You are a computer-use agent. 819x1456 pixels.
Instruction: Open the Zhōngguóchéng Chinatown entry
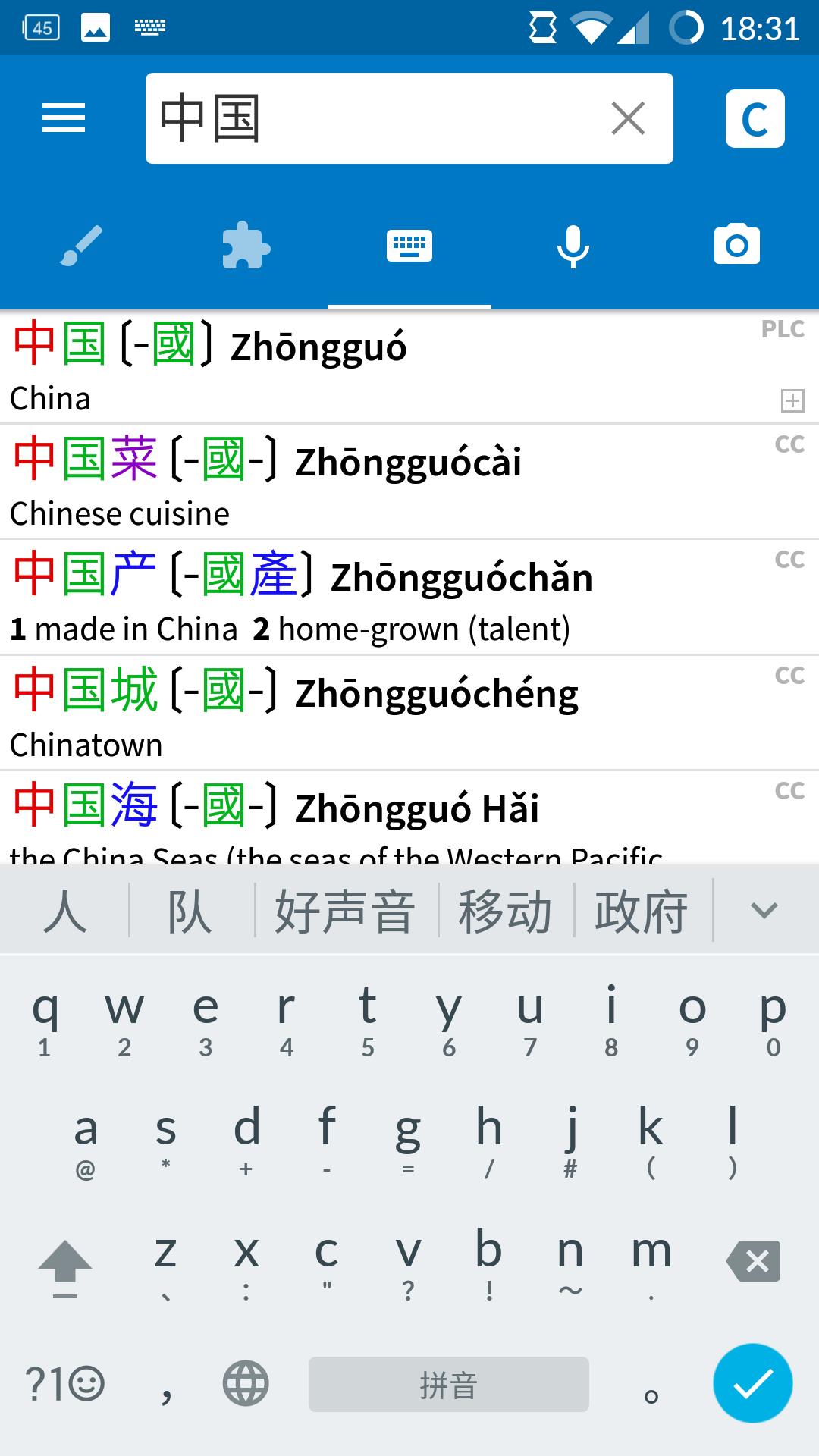379,714
